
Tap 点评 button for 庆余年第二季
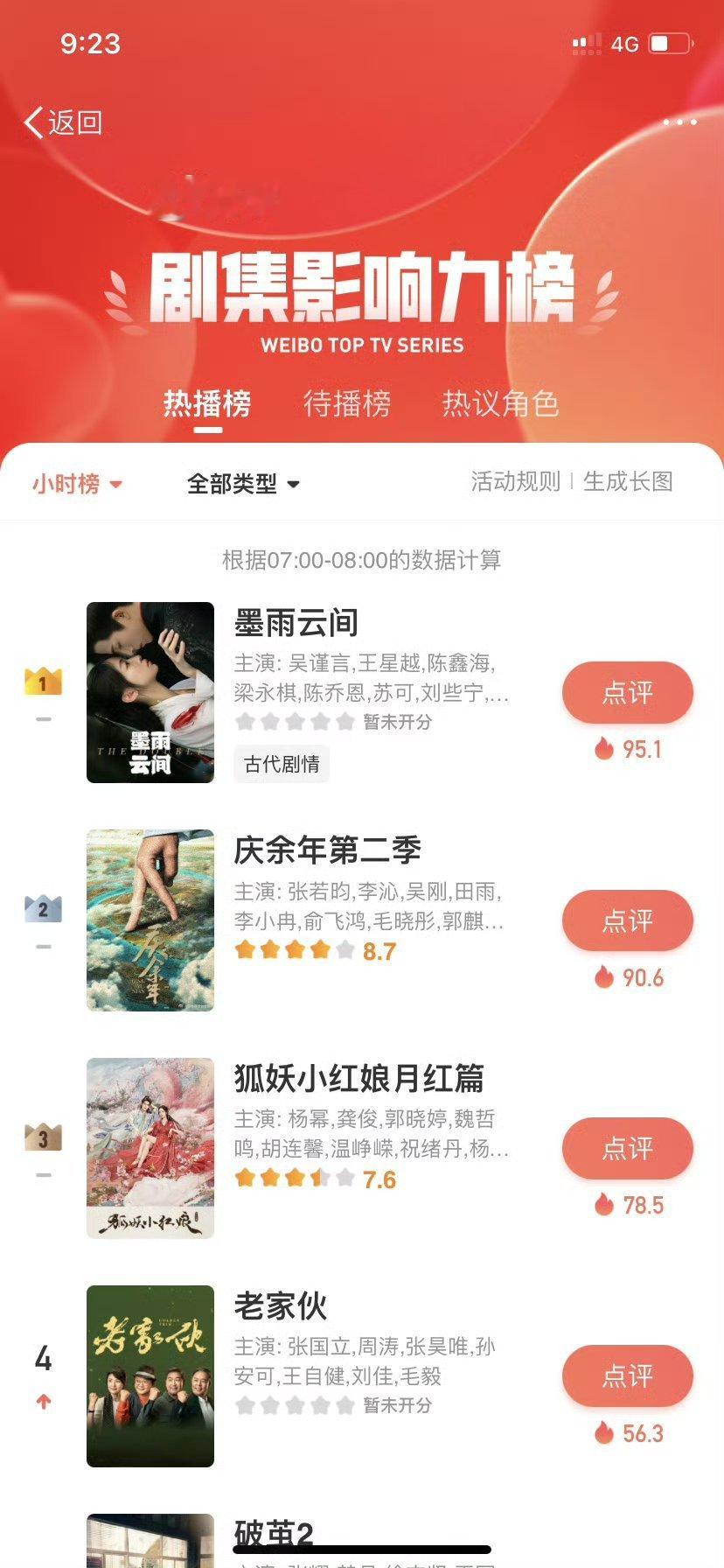click(x=628, y=920)
